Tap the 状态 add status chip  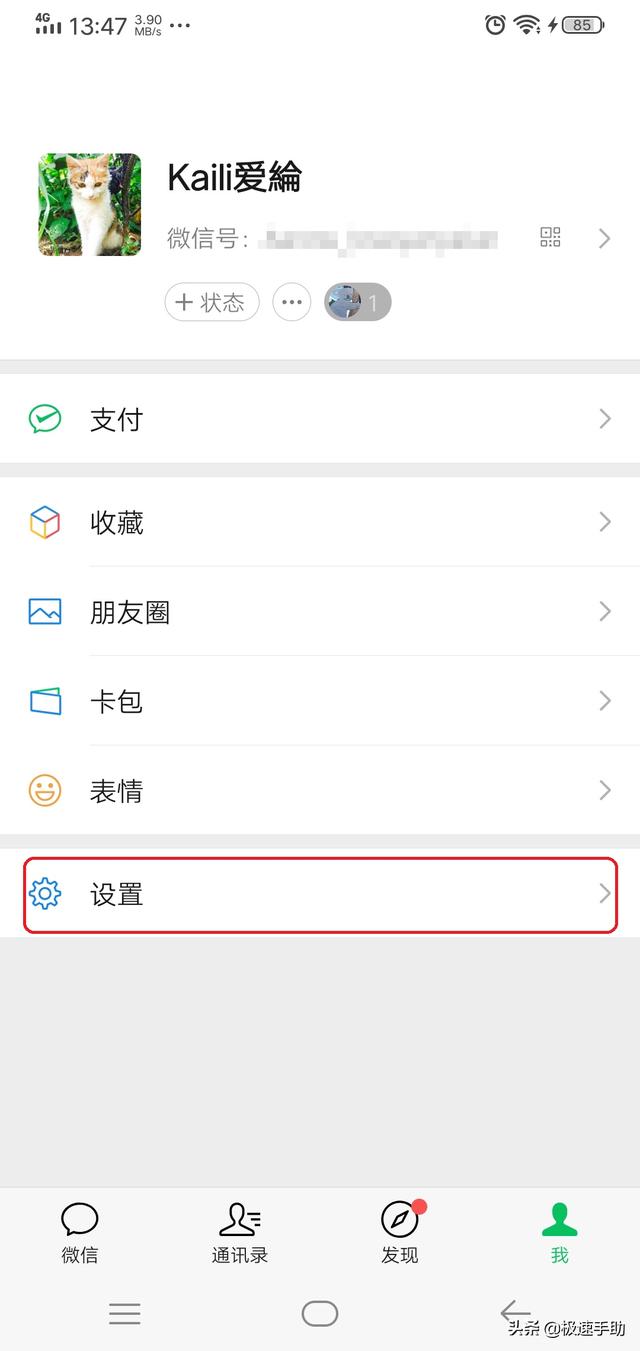pyautogui.click(x=212, y=302)
